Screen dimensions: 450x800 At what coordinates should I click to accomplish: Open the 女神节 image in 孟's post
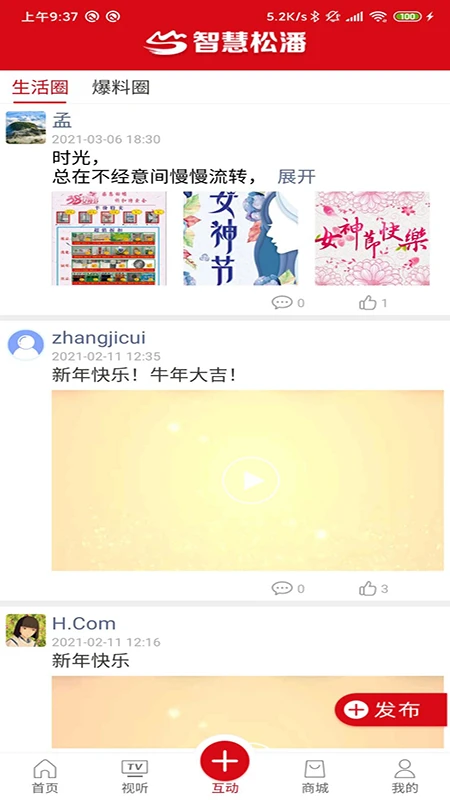click(x=240, y=238)
